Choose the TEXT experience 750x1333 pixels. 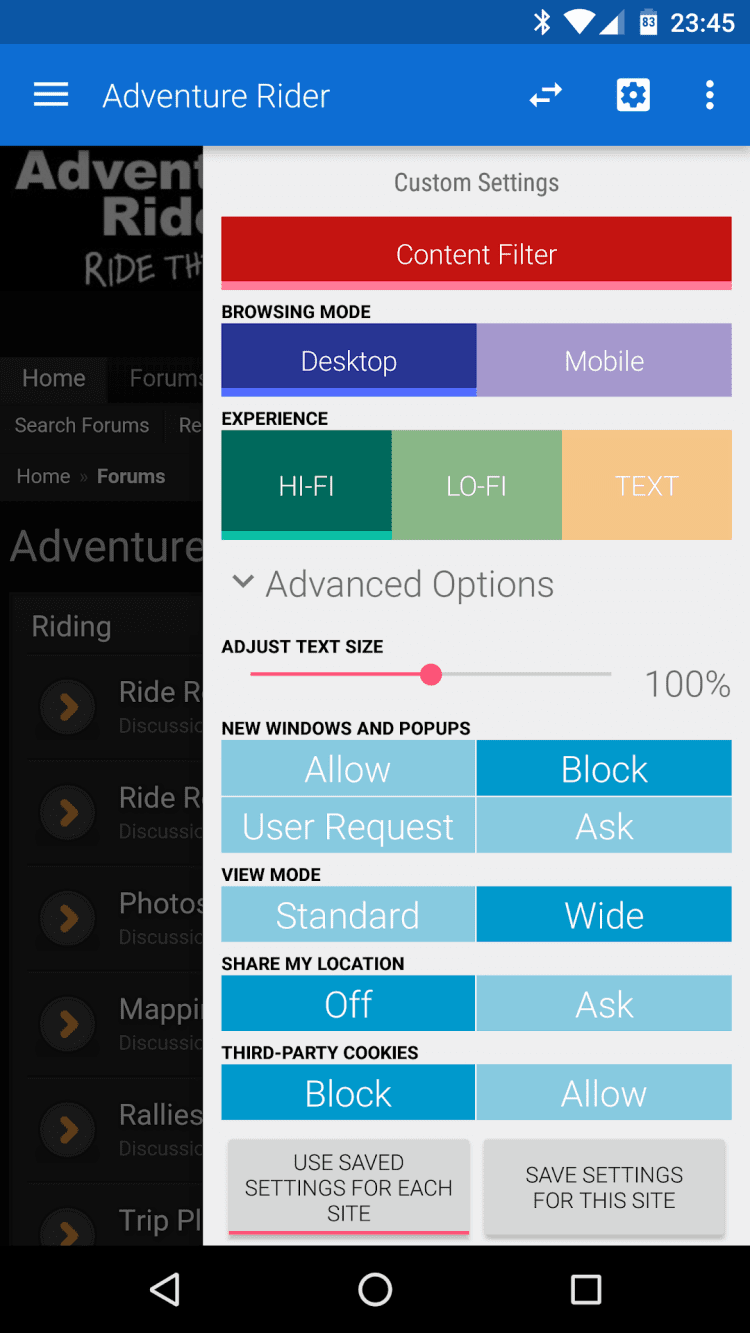coord(646,485)
